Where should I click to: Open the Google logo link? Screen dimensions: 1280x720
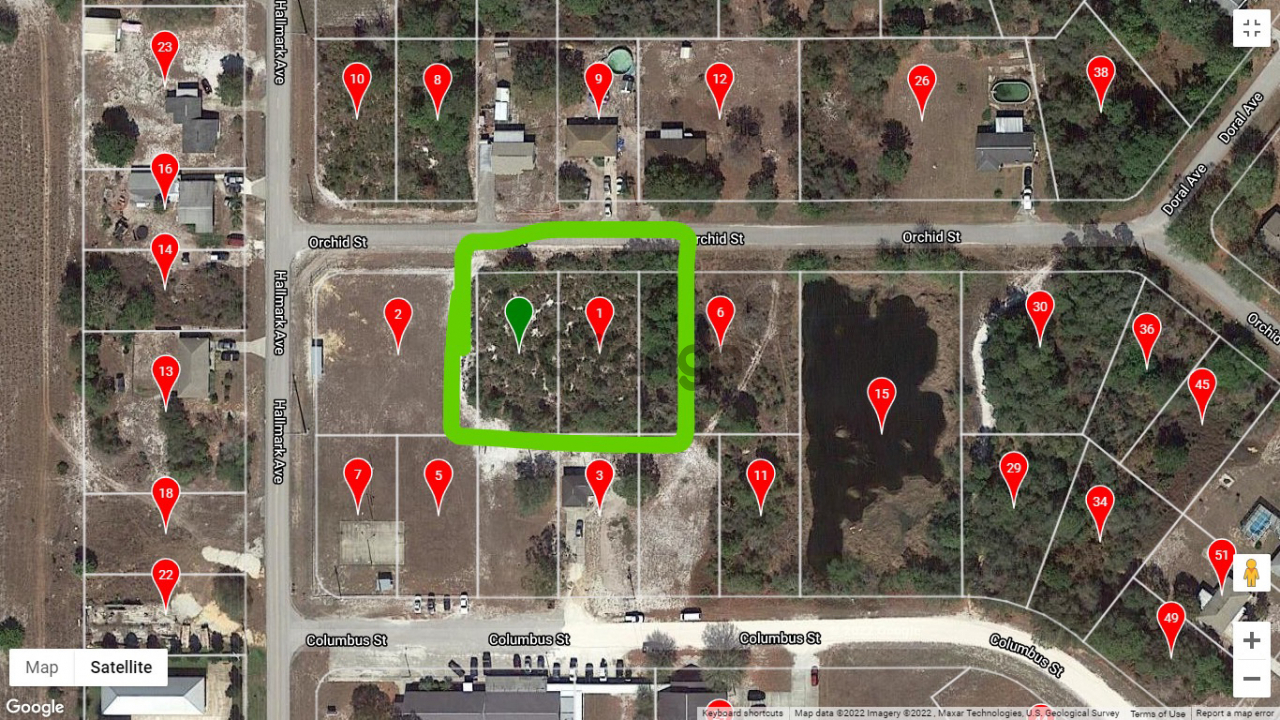point(35,707)
